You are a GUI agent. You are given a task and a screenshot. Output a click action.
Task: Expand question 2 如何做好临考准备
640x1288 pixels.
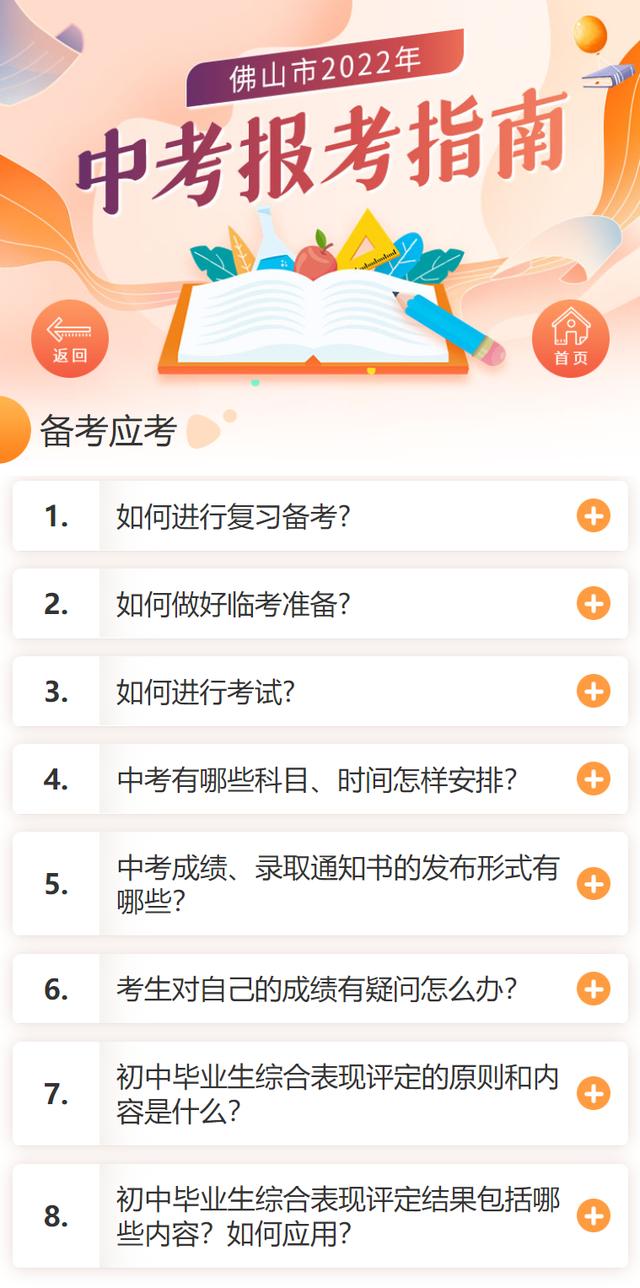(x=320, y=604)
